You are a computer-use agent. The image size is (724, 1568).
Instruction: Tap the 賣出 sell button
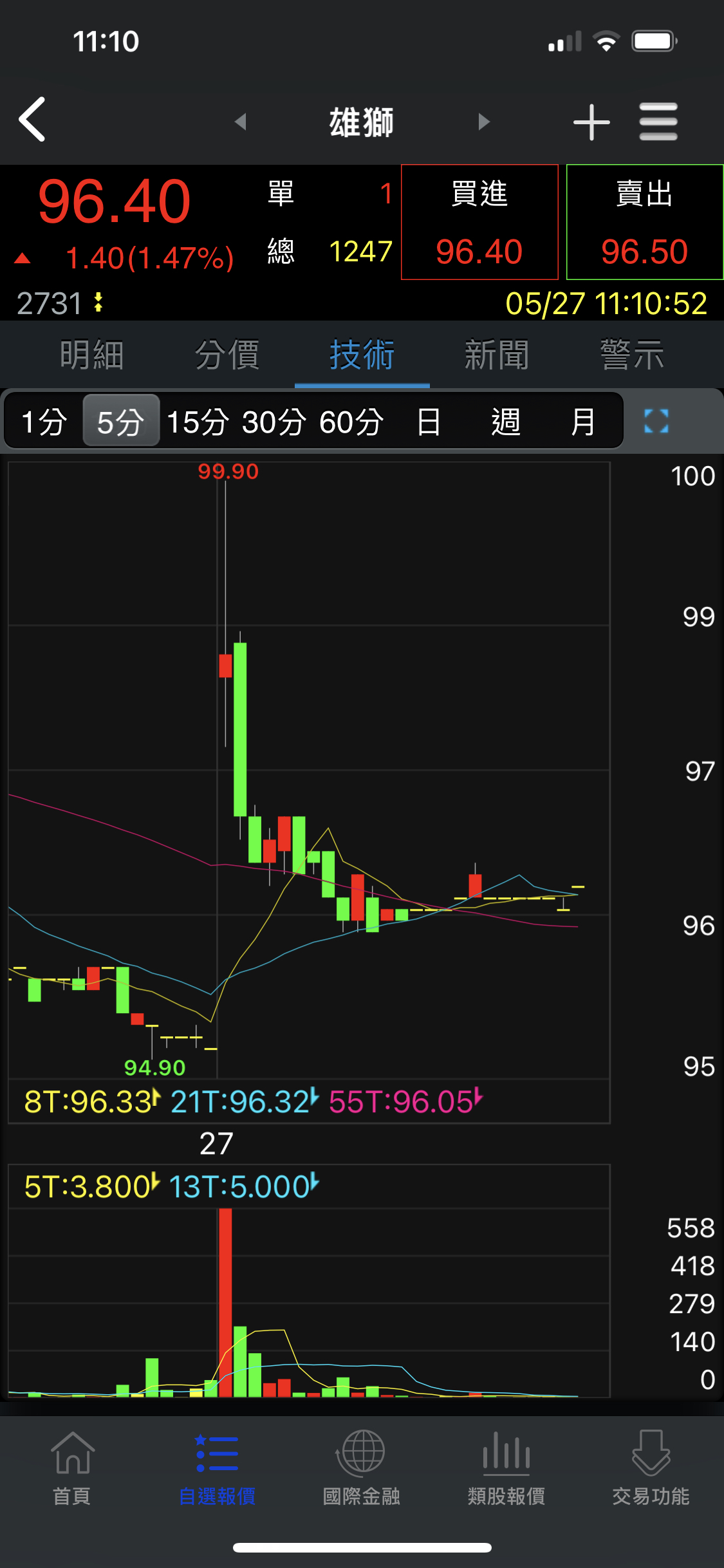point(645,222)
